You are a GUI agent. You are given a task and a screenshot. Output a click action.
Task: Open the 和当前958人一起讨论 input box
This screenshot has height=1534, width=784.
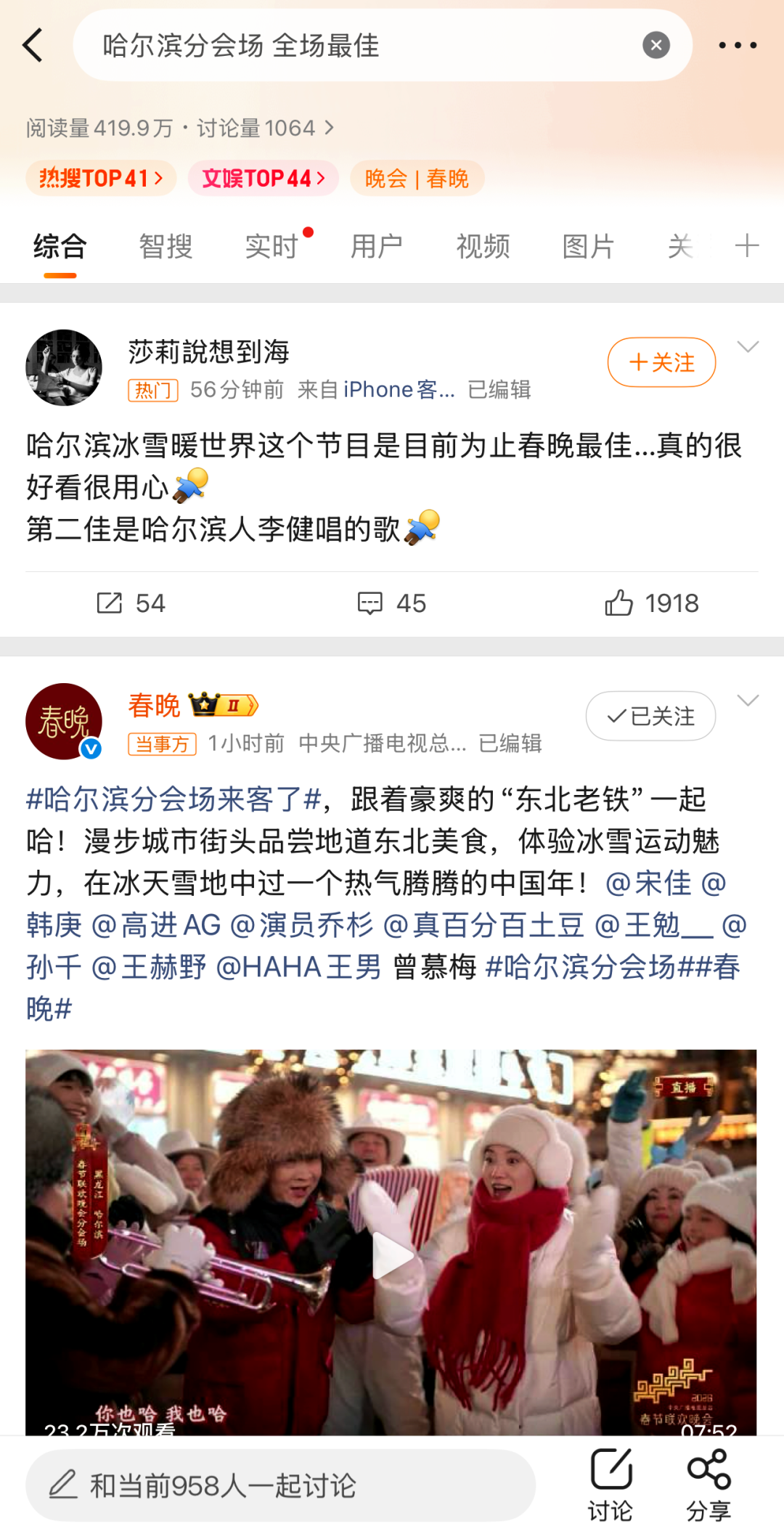[x=280, y=1485]
